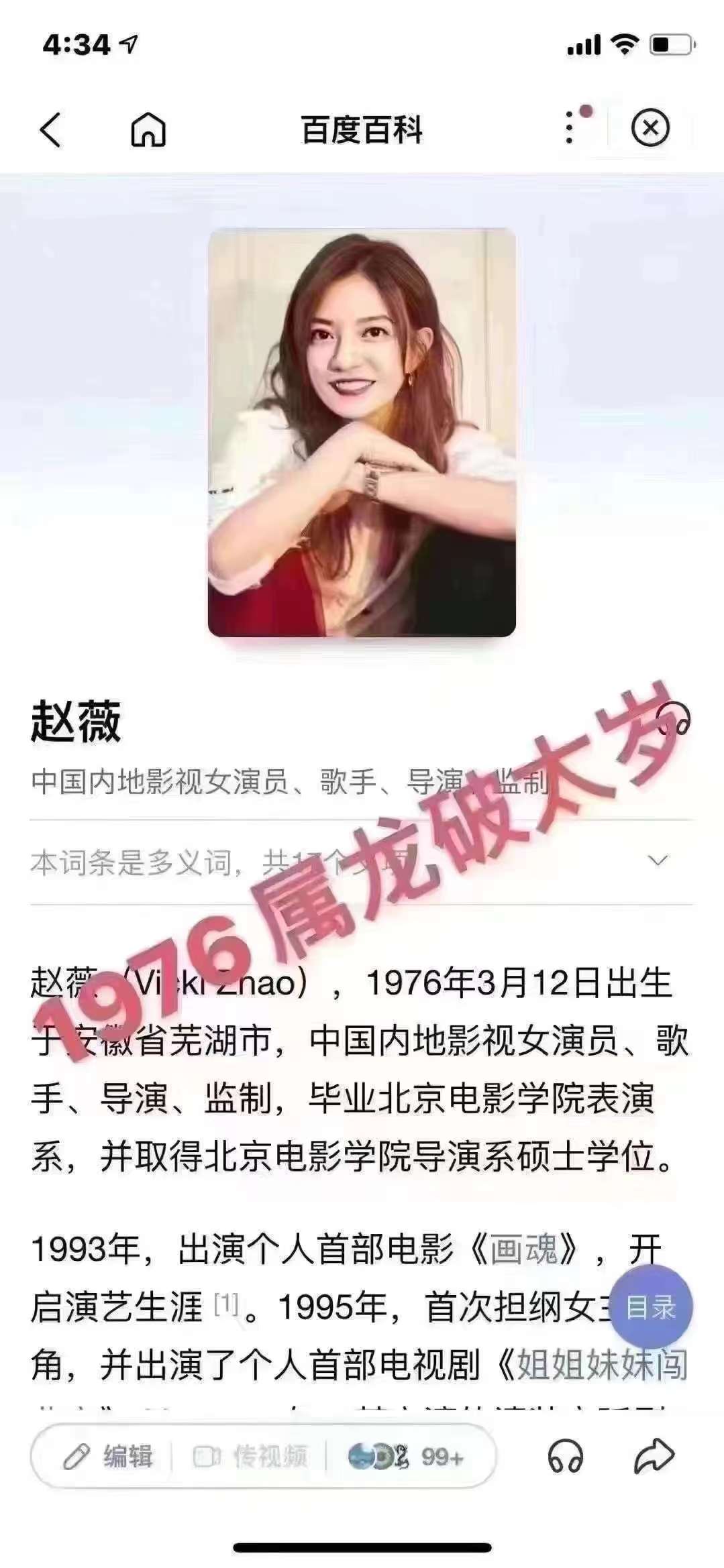The width and height of the screenshot is (724, 1568).
Task: Open the 目录 table of contents
Action: pos(650,1306)
